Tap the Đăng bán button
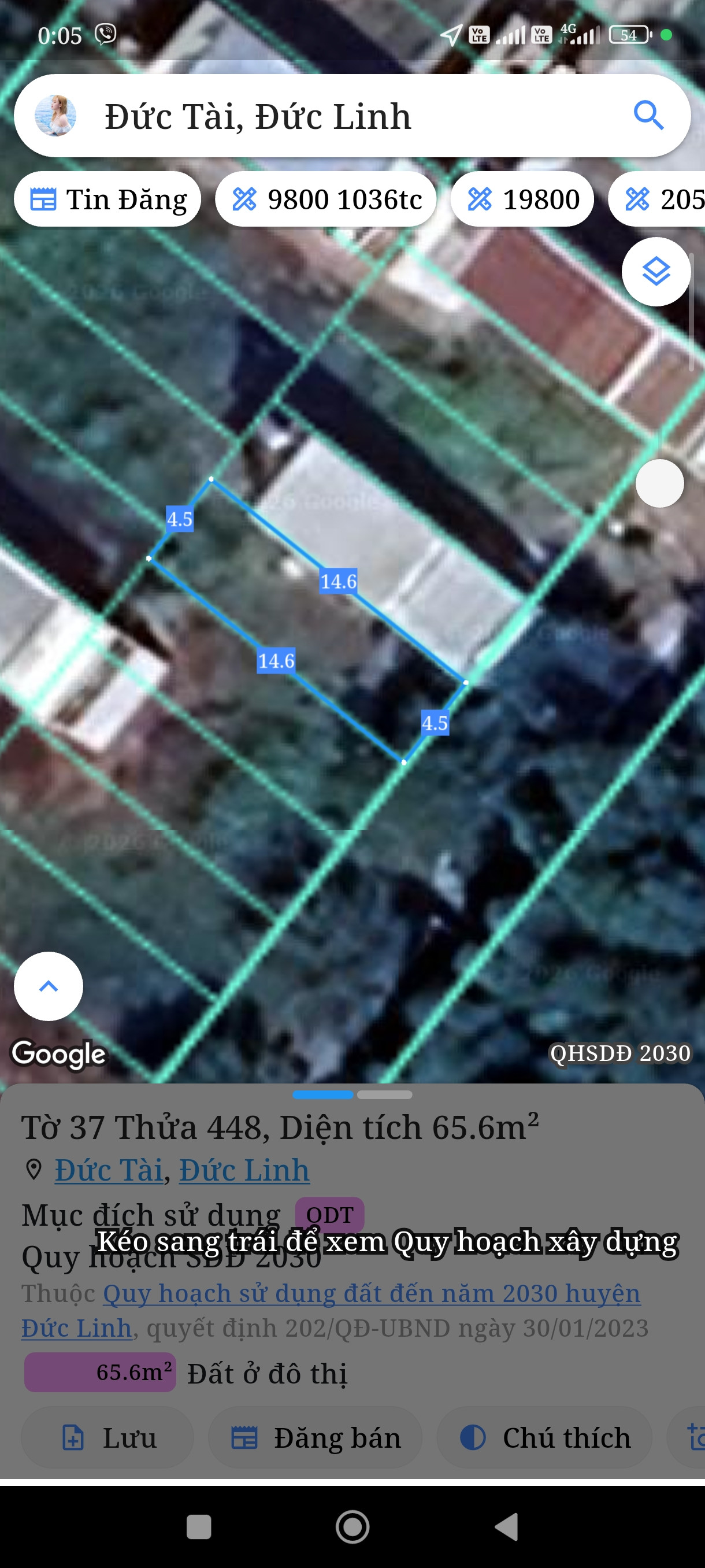Viewport: 705px width, 1568px height. 315,1438
